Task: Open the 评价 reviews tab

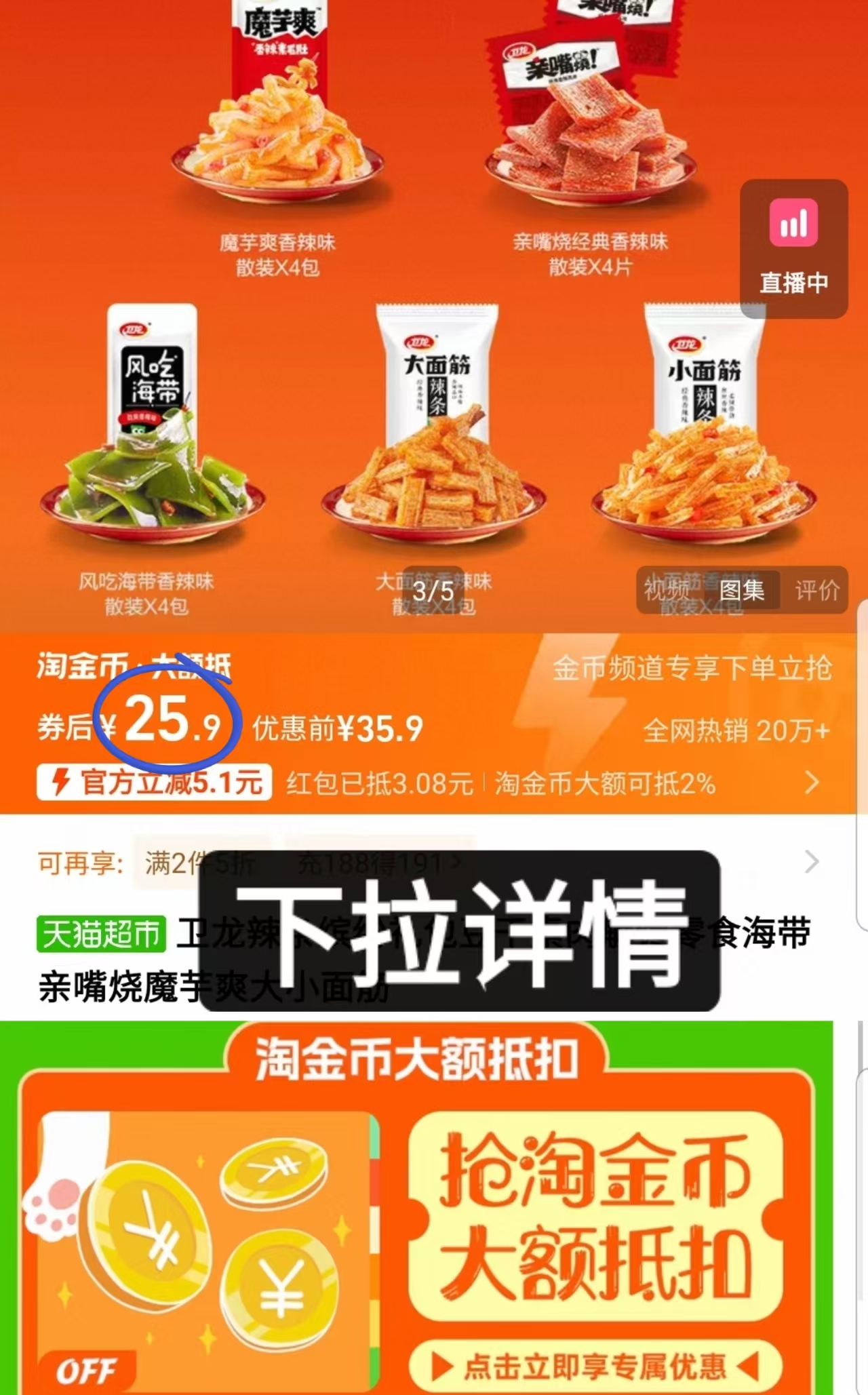Action: (819, 591)
